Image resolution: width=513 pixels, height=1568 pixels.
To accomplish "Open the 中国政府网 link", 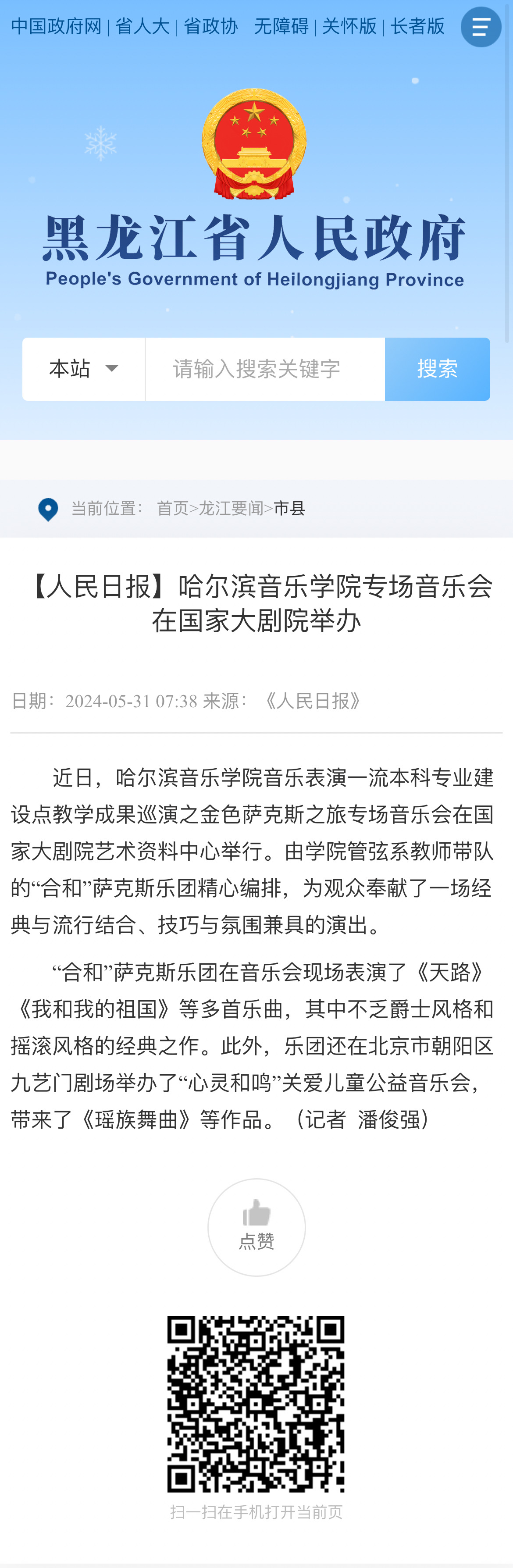I will pyautogui.click(x=56, y=27).
